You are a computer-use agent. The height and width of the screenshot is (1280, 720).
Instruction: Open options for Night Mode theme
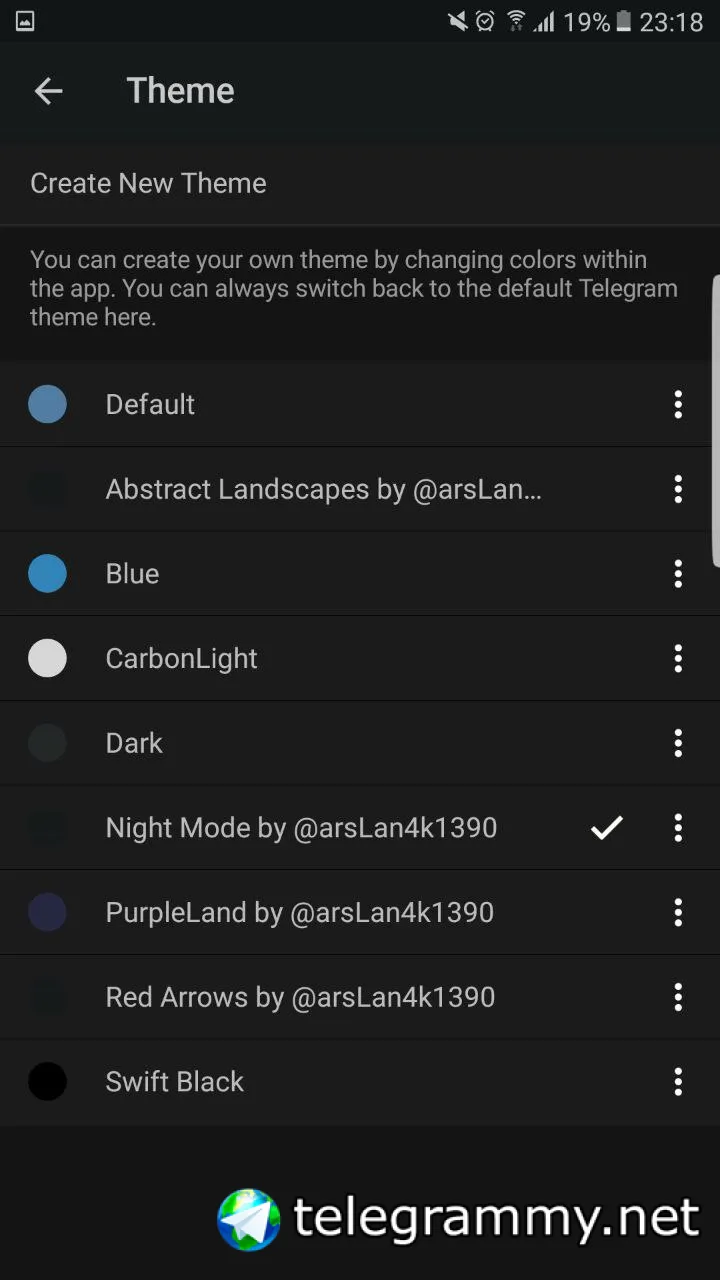click(678, 828)
